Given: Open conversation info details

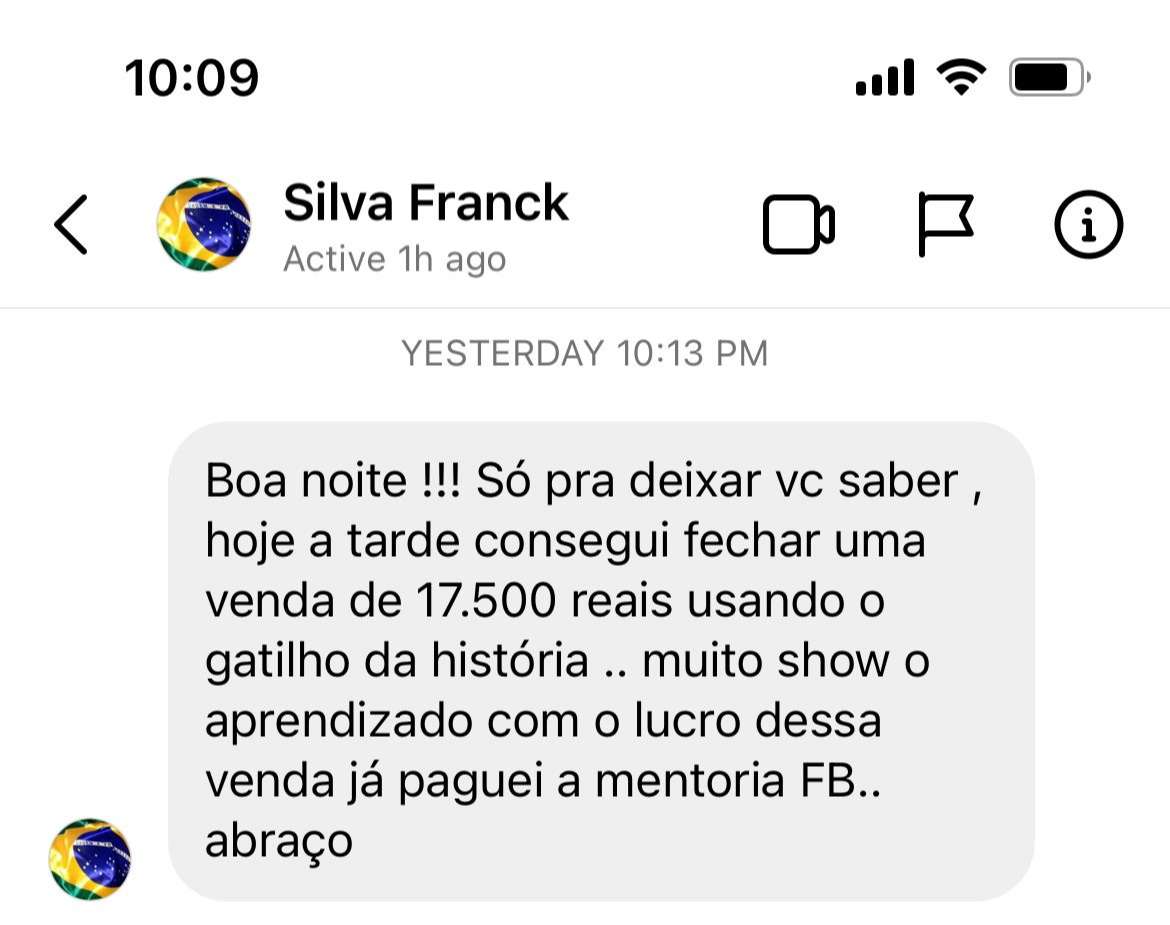Looking at the screenshot, I should pyautogui.click(x=1089, y=225).
